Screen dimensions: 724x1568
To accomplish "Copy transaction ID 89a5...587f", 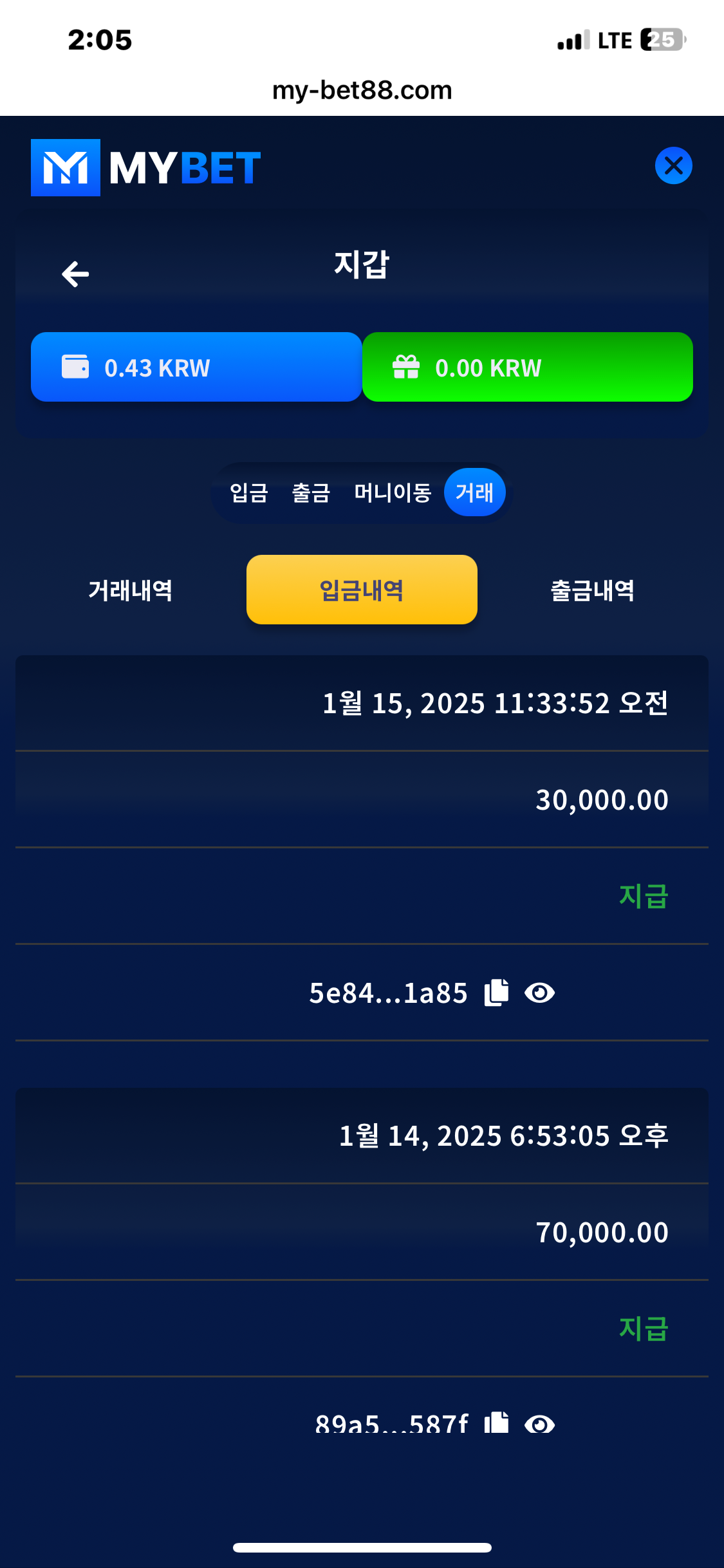I will click(497, 1423).
